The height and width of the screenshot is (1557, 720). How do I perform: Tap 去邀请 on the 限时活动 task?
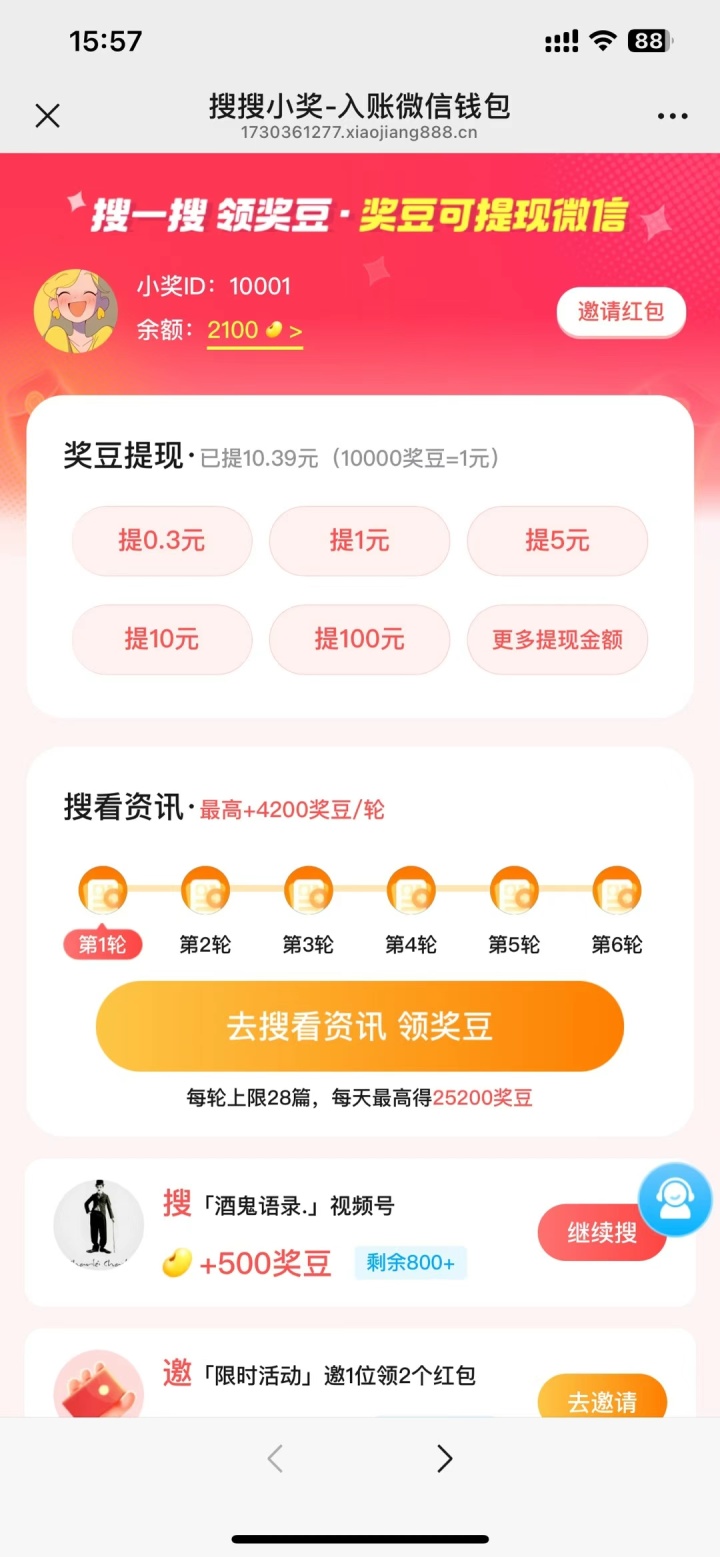click(x=602, y=1401)
